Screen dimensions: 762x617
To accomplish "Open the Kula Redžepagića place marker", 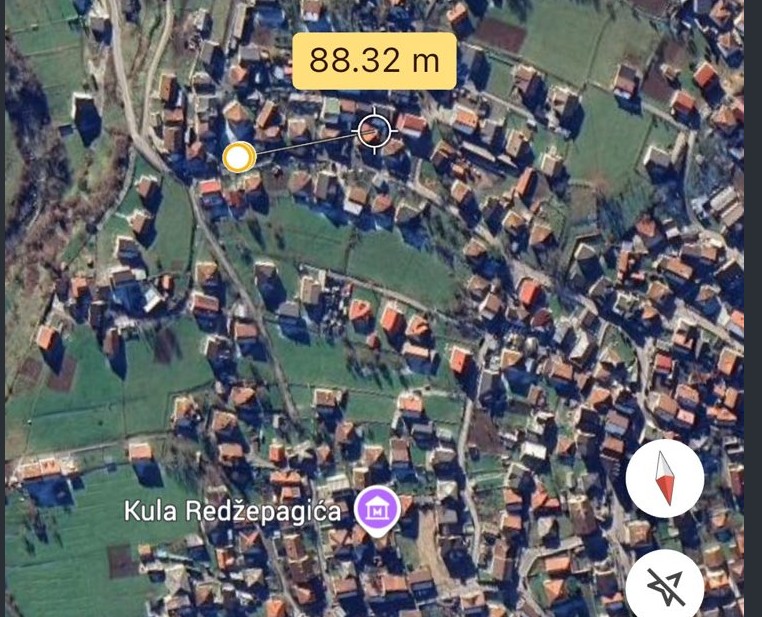I will (x=378, y=508).
